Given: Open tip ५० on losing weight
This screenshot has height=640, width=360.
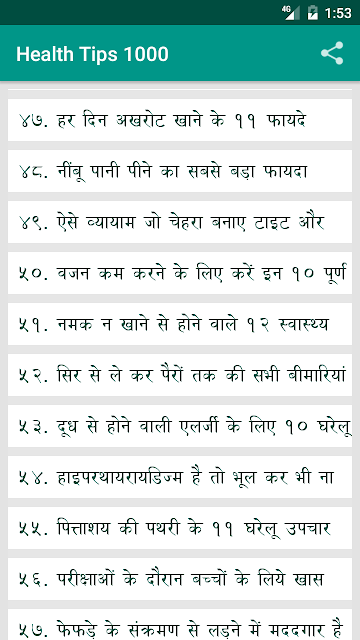Looking at the screenshot, I should click(x=180, y=273).
